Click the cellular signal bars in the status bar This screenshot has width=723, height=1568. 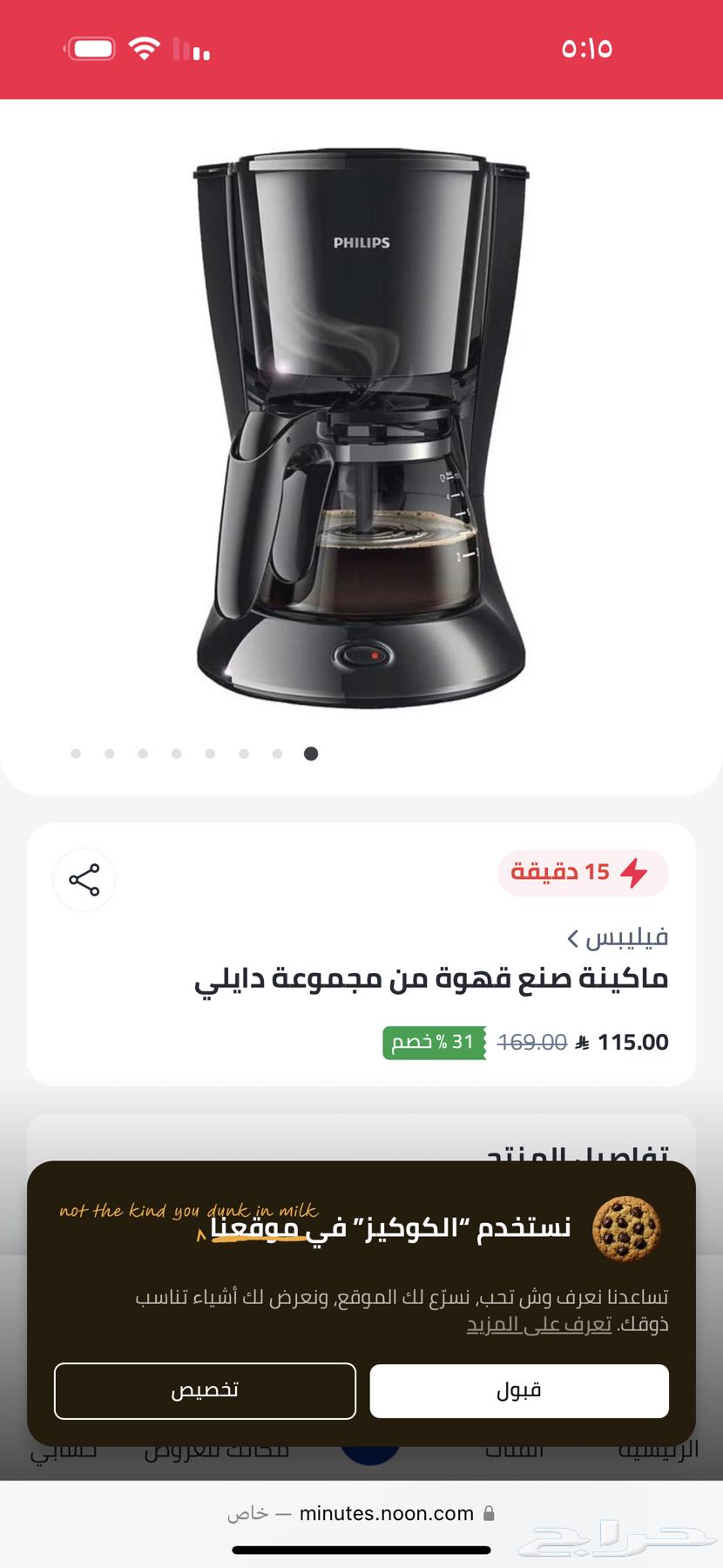pos(193,50)
